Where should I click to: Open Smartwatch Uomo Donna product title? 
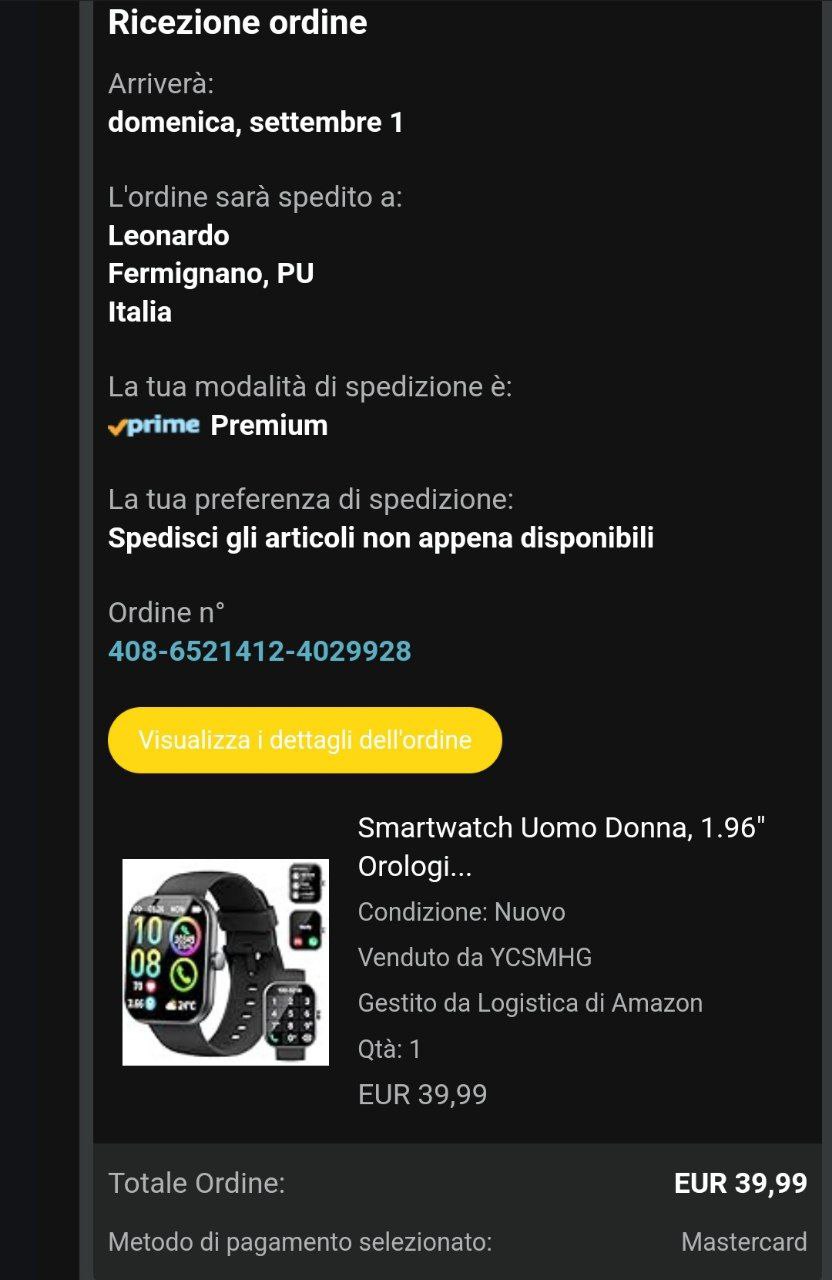(x=553, y=847)
